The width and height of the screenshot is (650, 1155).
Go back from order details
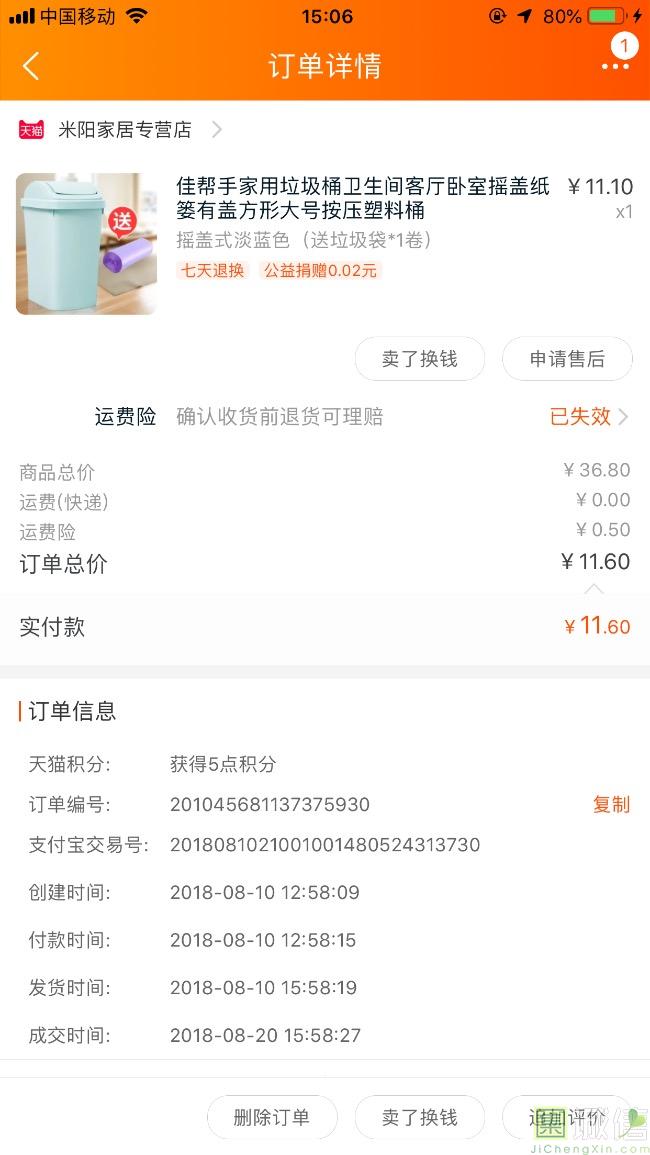click(31, 66)
